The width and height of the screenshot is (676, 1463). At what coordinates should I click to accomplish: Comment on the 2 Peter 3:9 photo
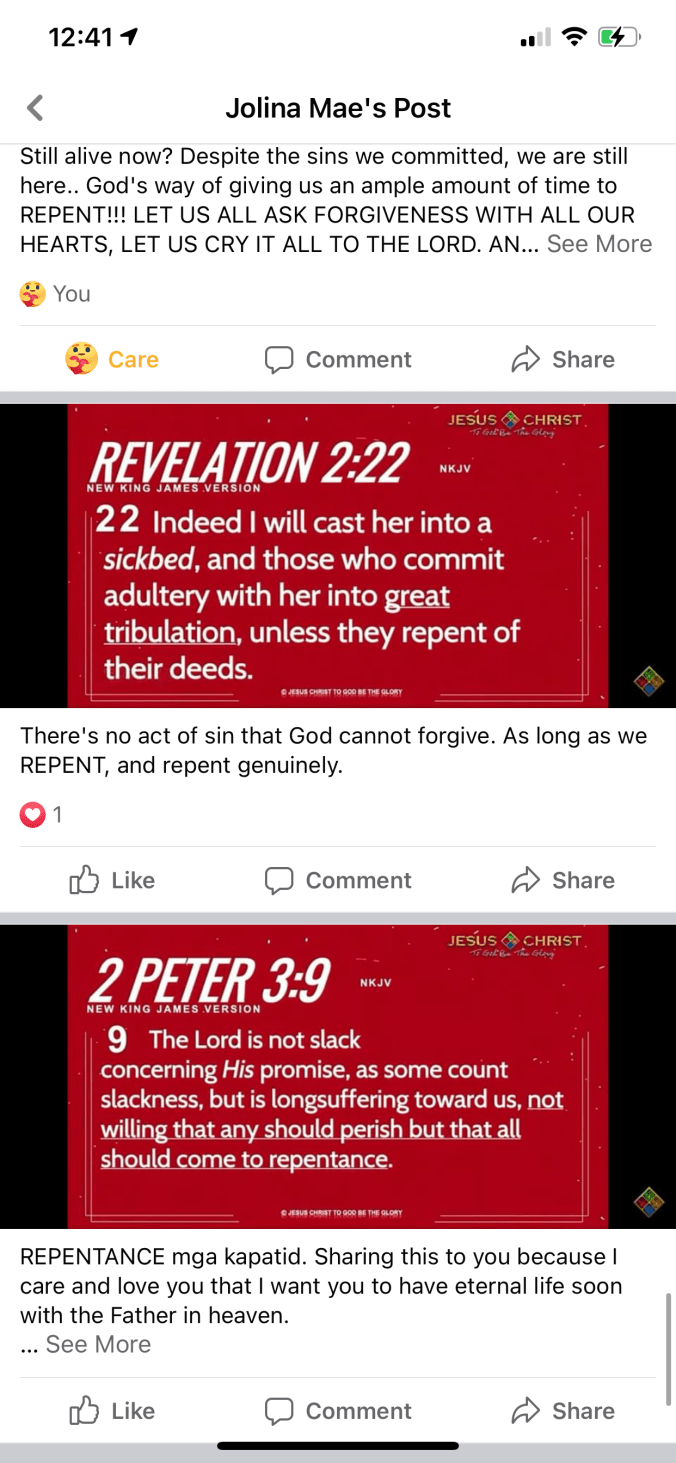pos(338,1411)
